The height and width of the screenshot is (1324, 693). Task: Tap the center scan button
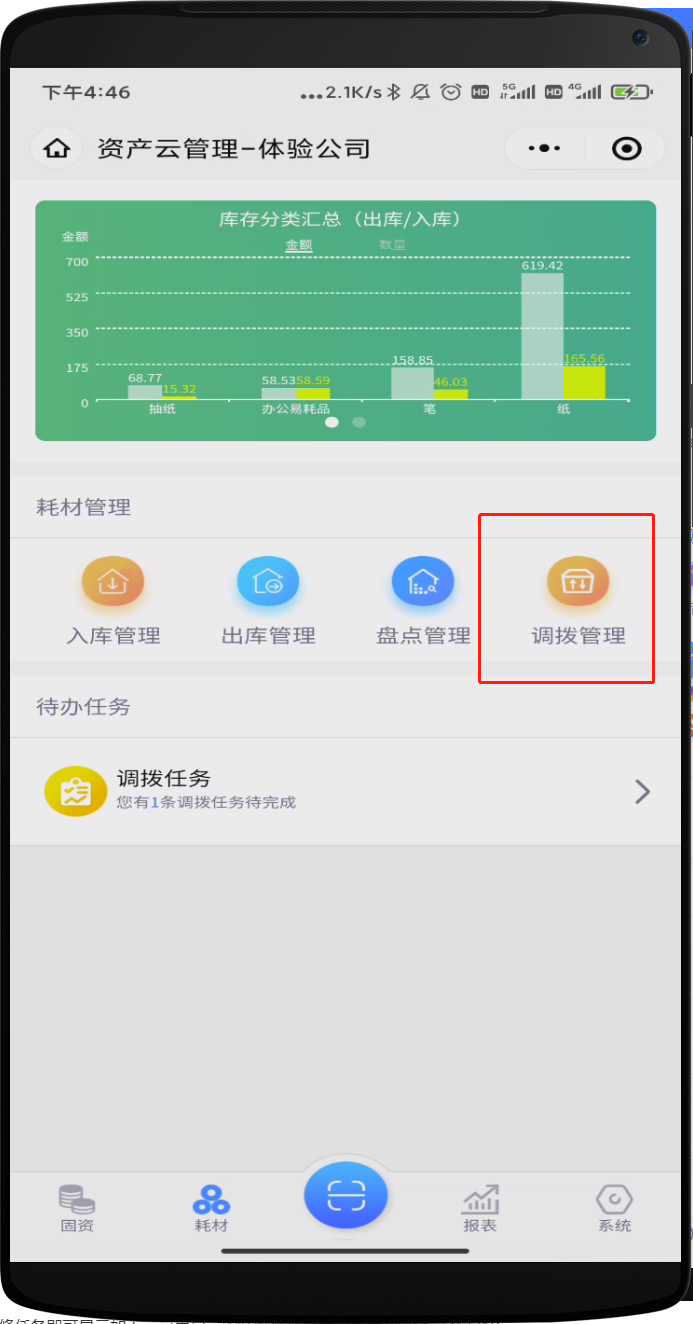click(346, 1195)
